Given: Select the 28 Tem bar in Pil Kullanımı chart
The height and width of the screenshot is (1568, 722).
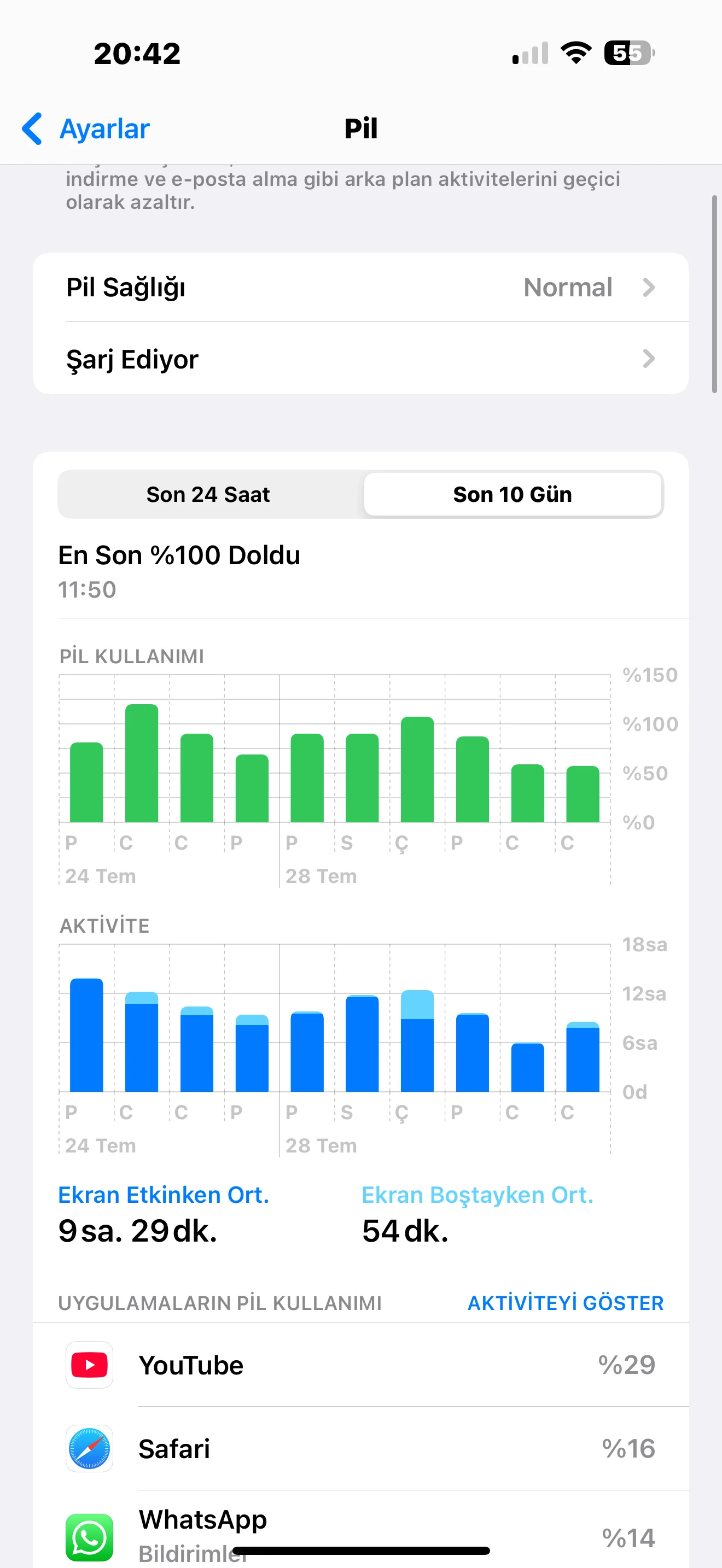Looking at the screenshot, I should click(307, 778).
